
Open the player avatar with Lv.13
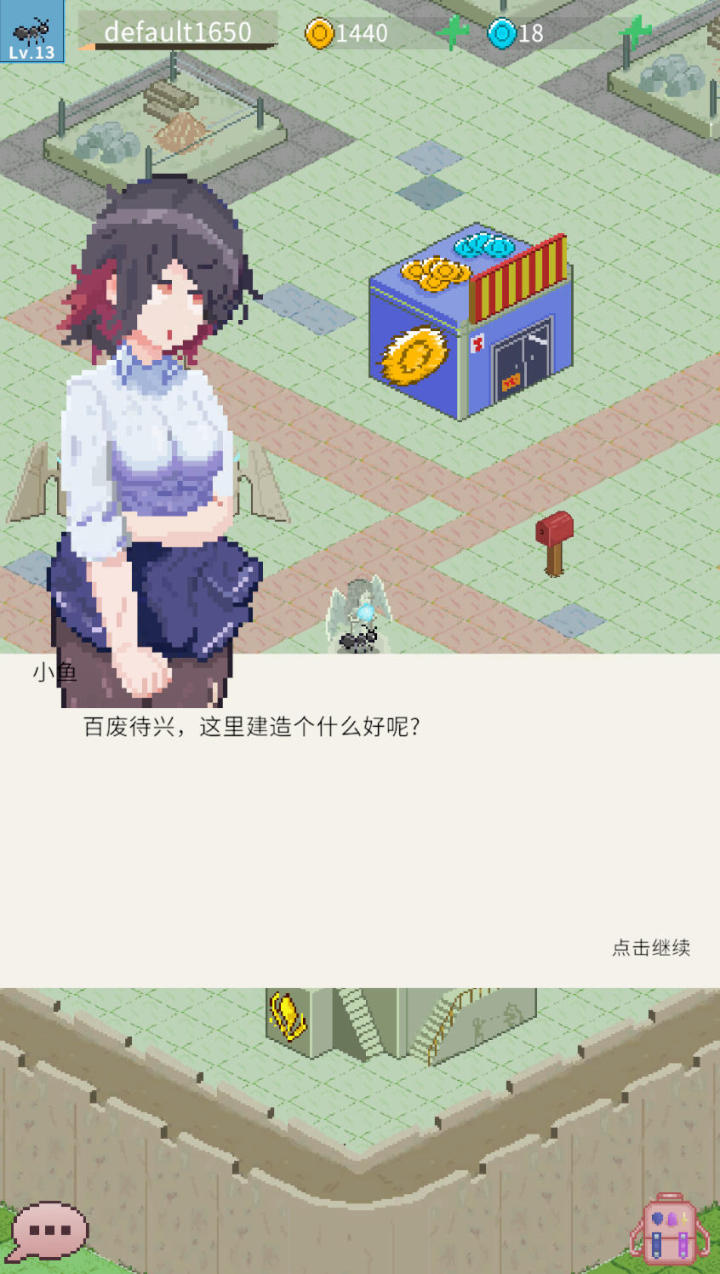pyautogui.click(x=32, y=31)
